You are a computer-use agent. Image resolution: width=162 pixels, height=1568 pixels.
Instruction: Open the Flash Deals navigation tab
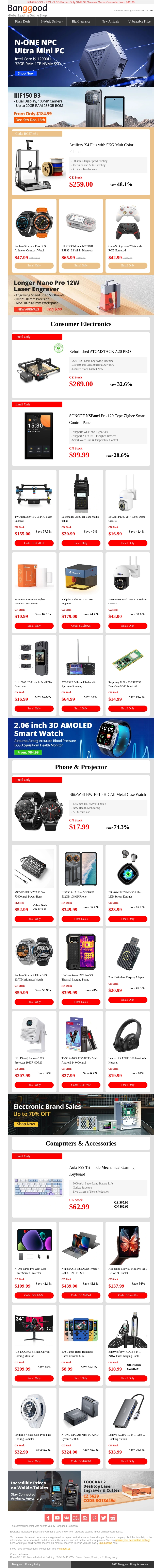point(22,21)
